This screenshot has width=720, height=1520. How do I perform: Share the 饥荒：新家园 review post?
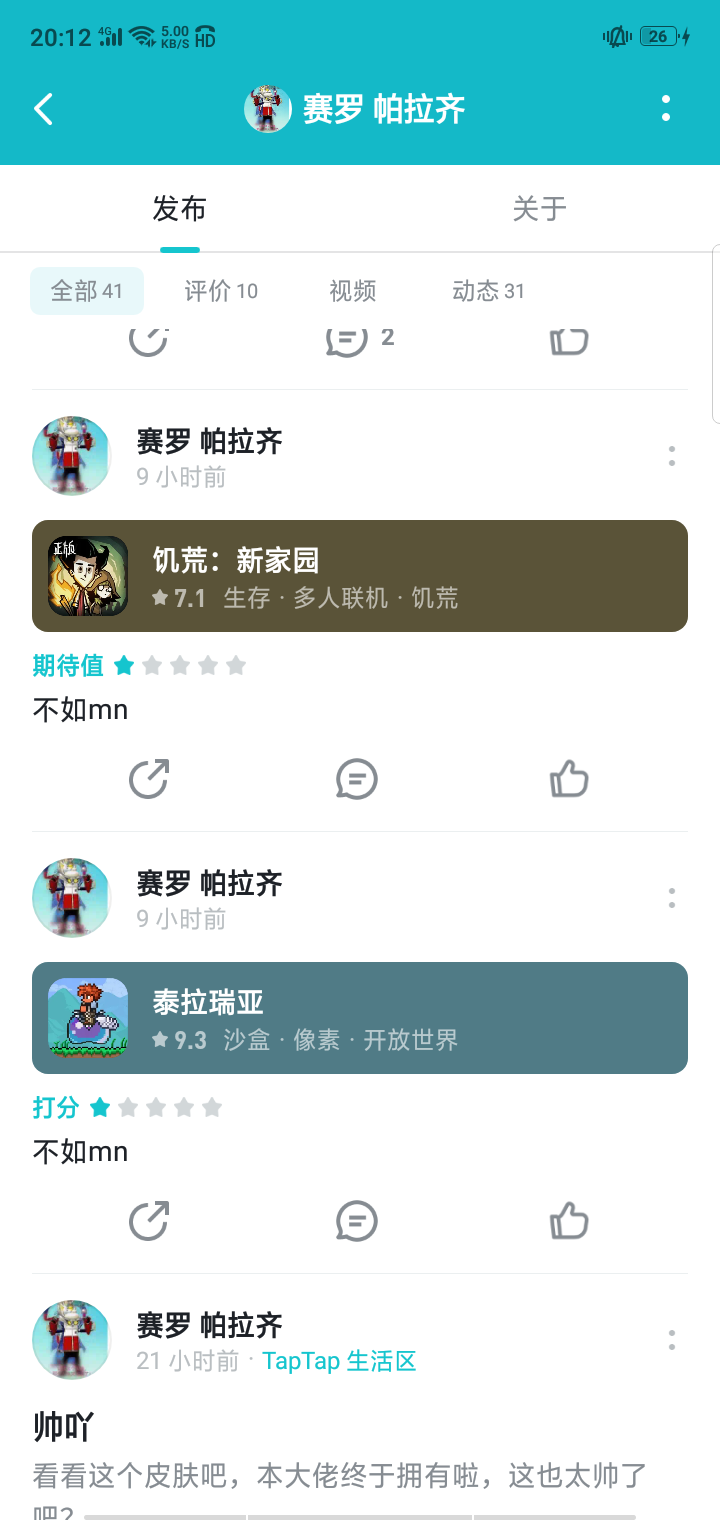[x=148, y=779]
